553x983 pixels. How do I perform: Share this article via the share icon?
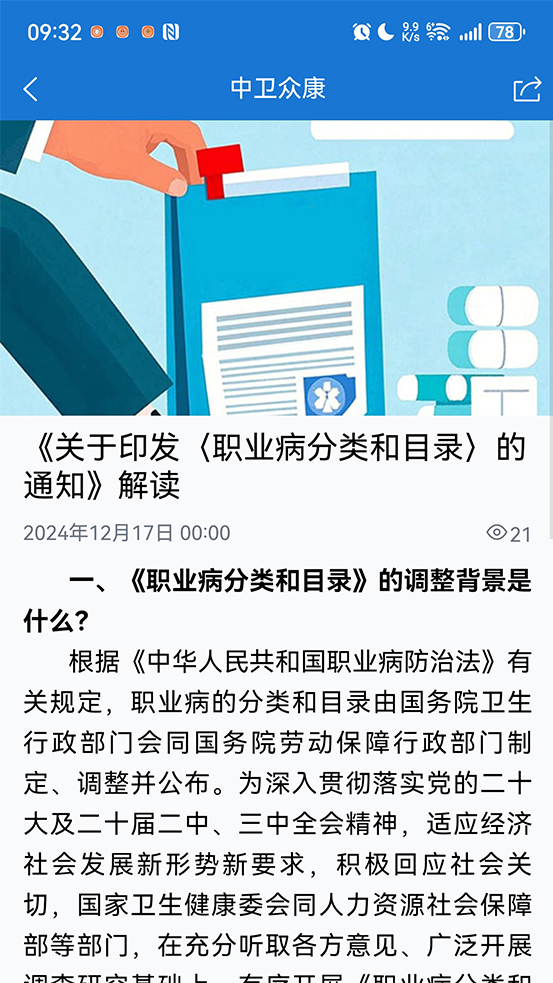527,88
